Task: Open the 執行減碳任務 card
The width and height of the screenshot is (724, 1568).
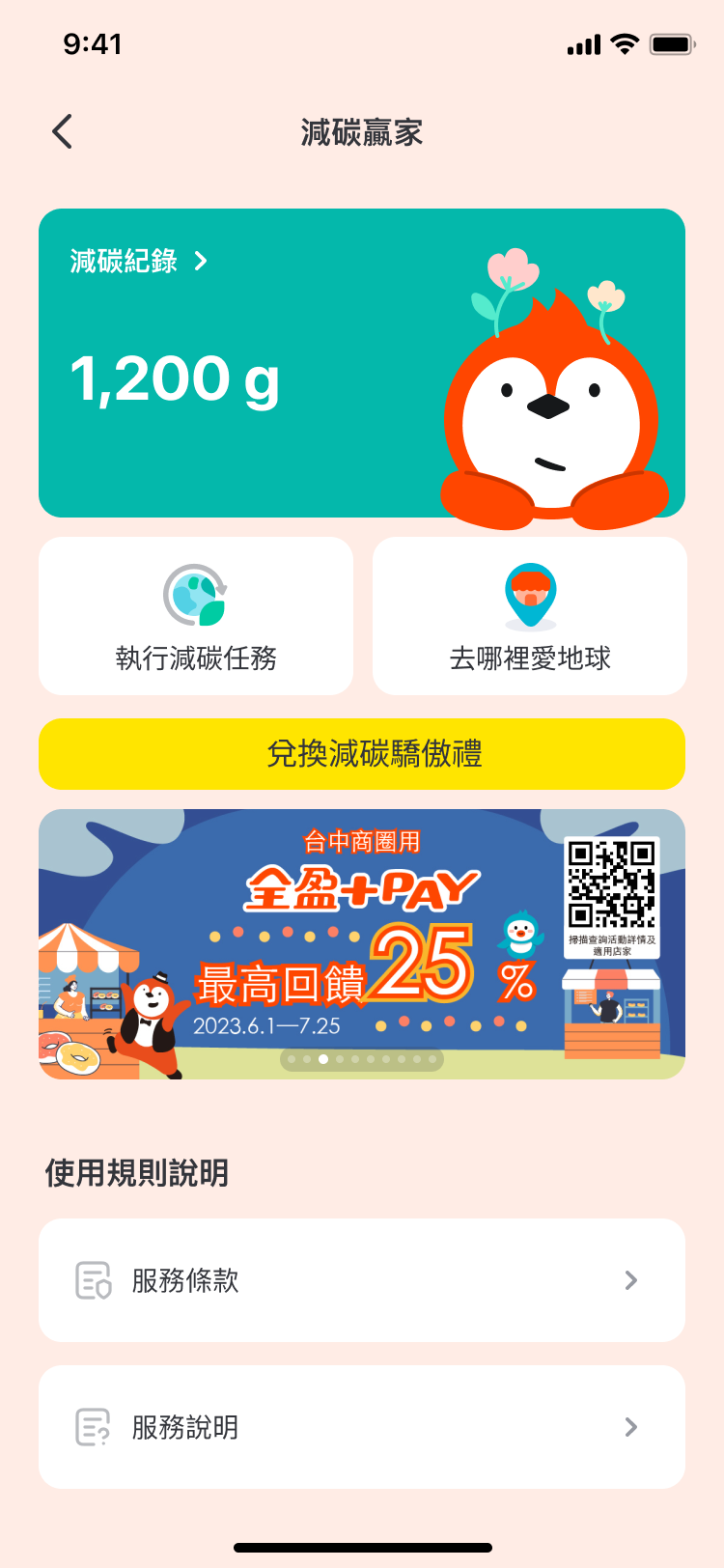Action: coord(196,616)
